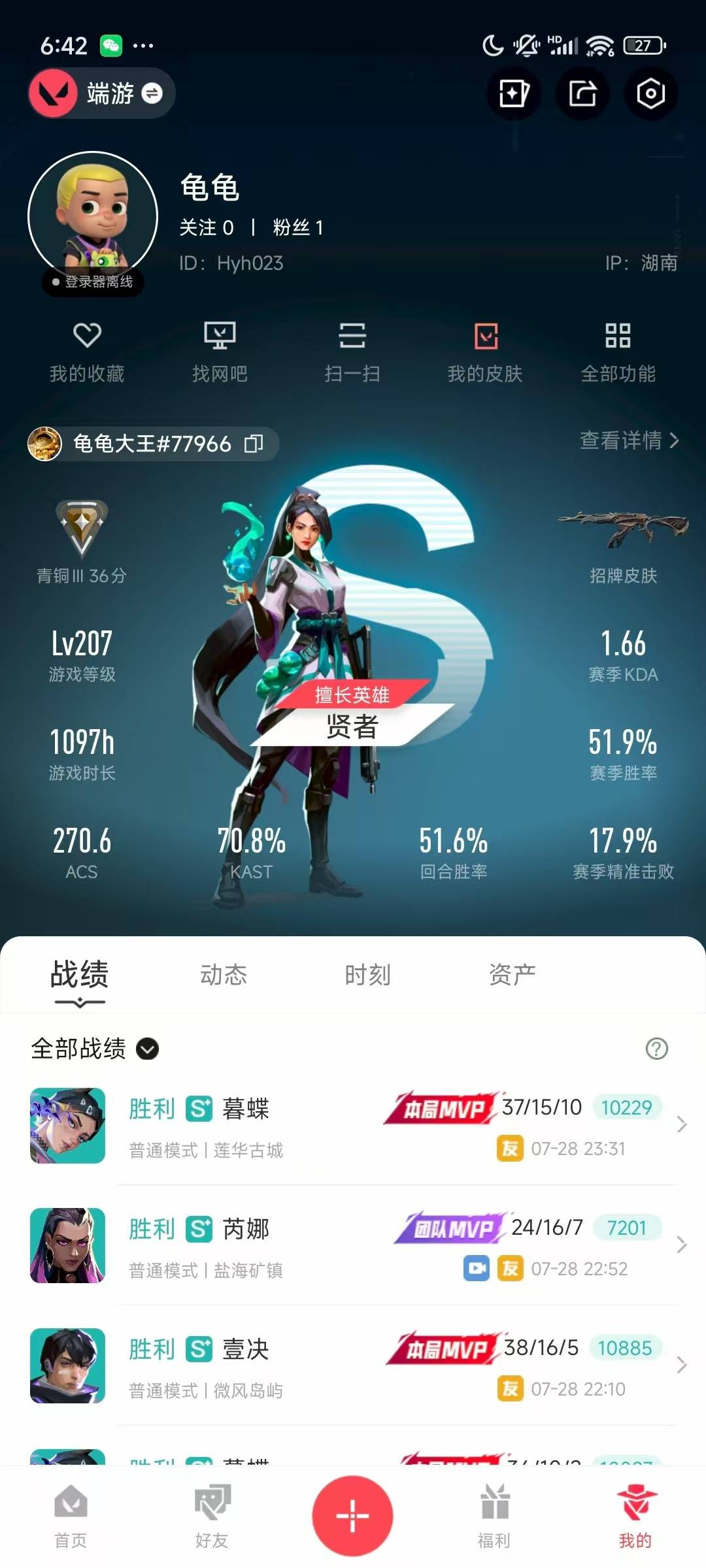The height and width of the screenshot is (1568, 706).
Task: Open 暮蝶 match on 莲华古城
Action: point(353,1125)
